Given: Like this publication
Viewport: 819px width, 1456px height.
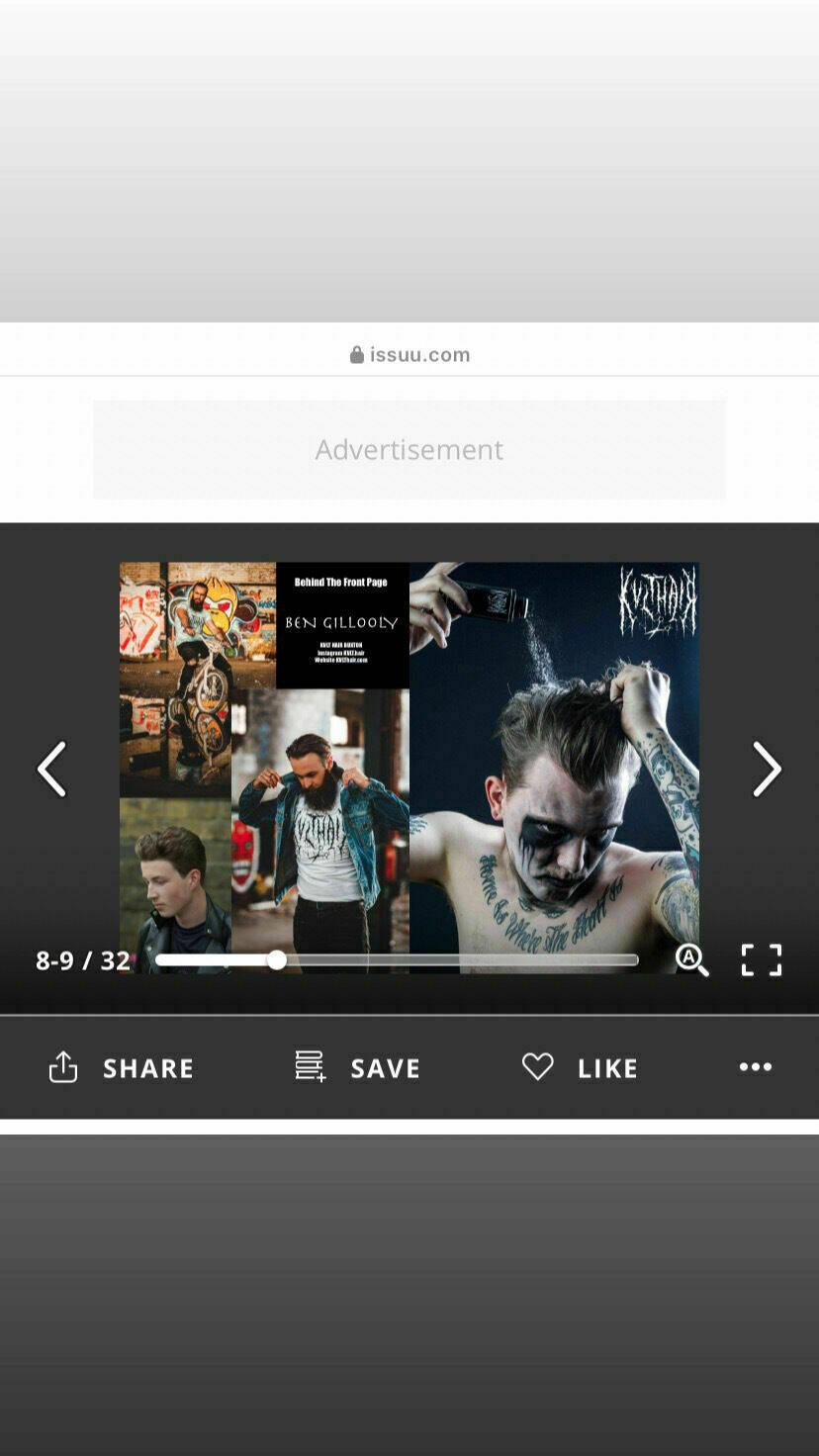Looking at the screenshot, I should 580,1067.
